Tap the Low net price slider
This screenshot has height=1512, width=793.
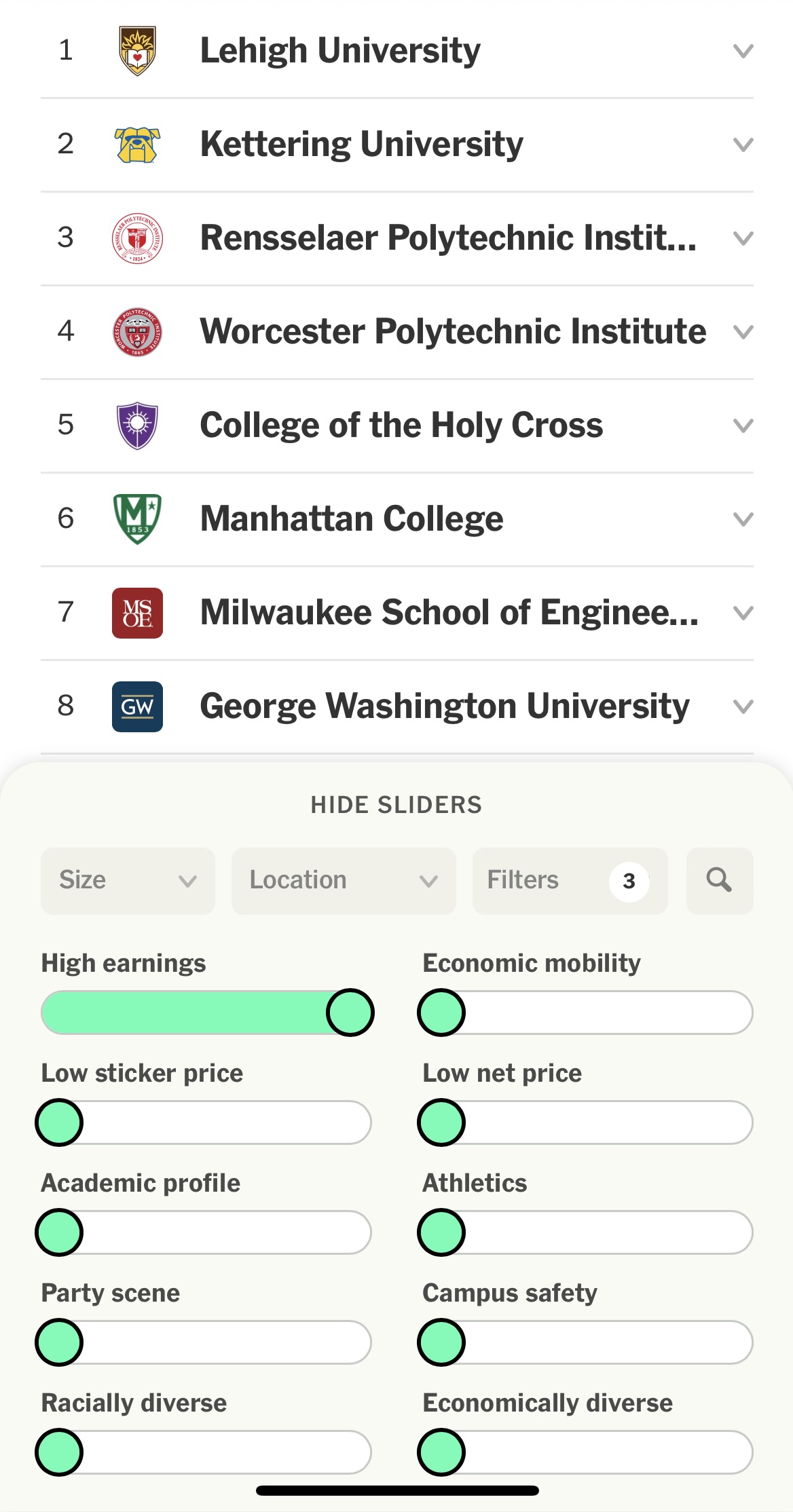(x=585, y=1122)
